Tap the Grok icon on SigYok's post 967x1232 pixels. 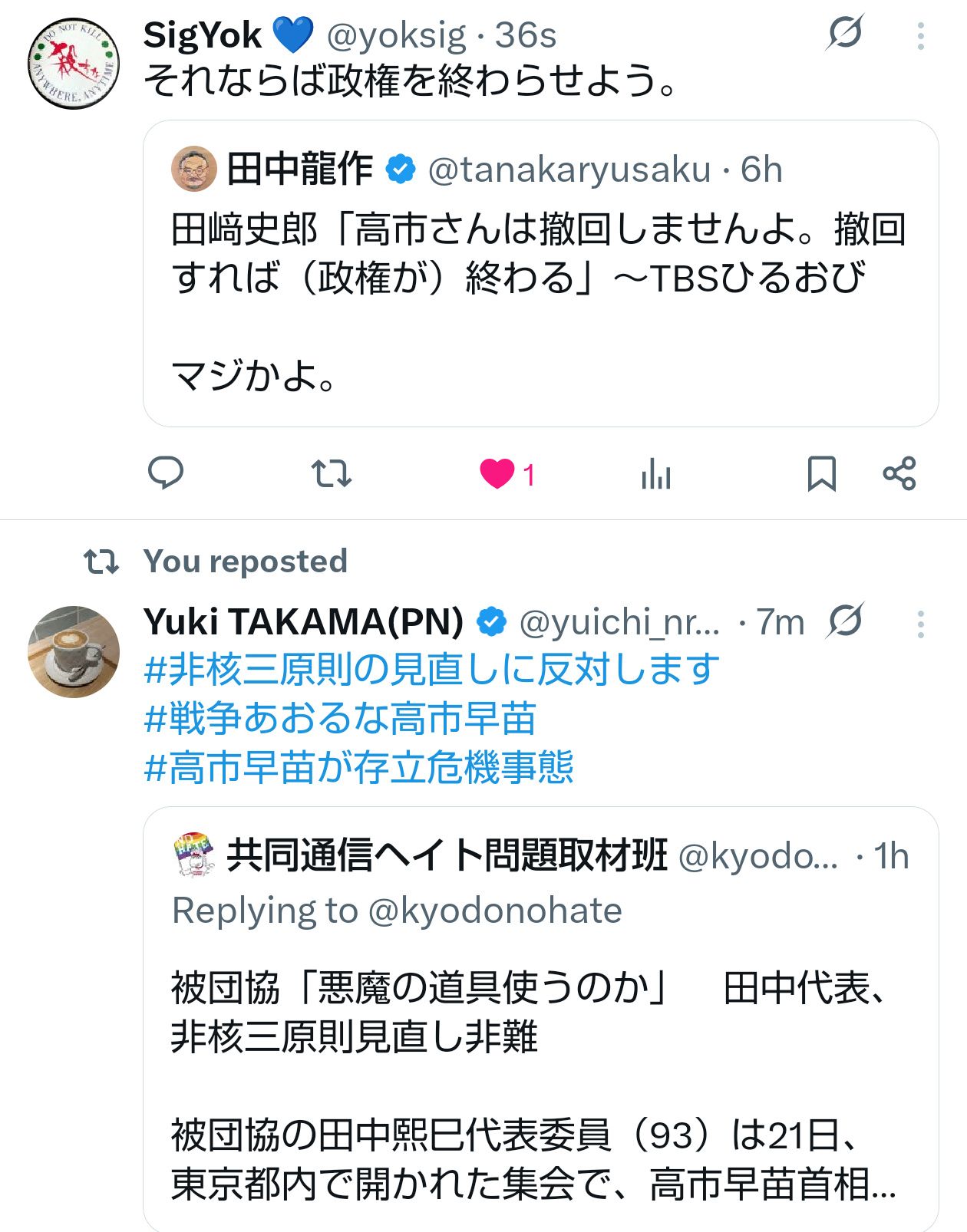pyautogui.click(x=845, y=34)
